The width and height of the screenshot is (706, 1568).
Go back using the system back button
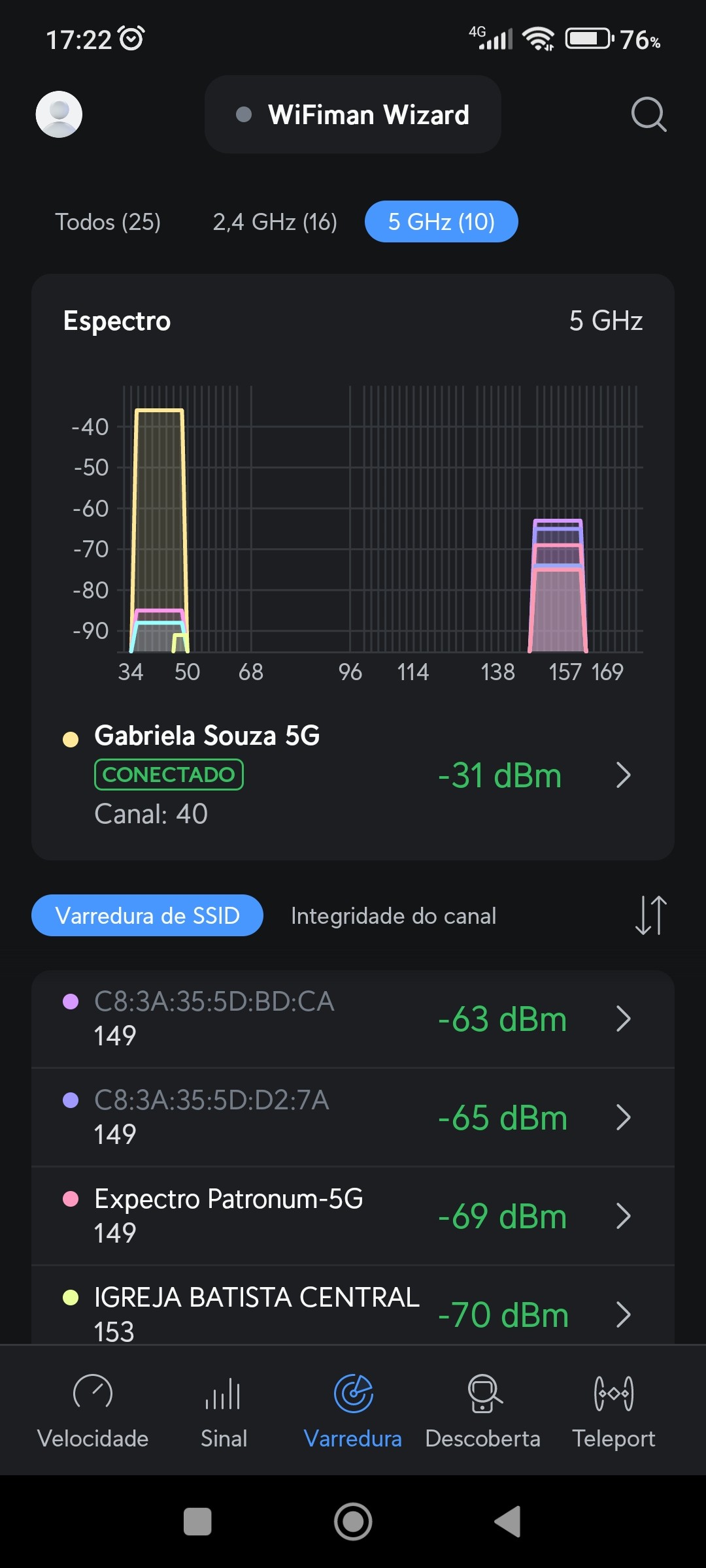click(x=508, y=1522)
